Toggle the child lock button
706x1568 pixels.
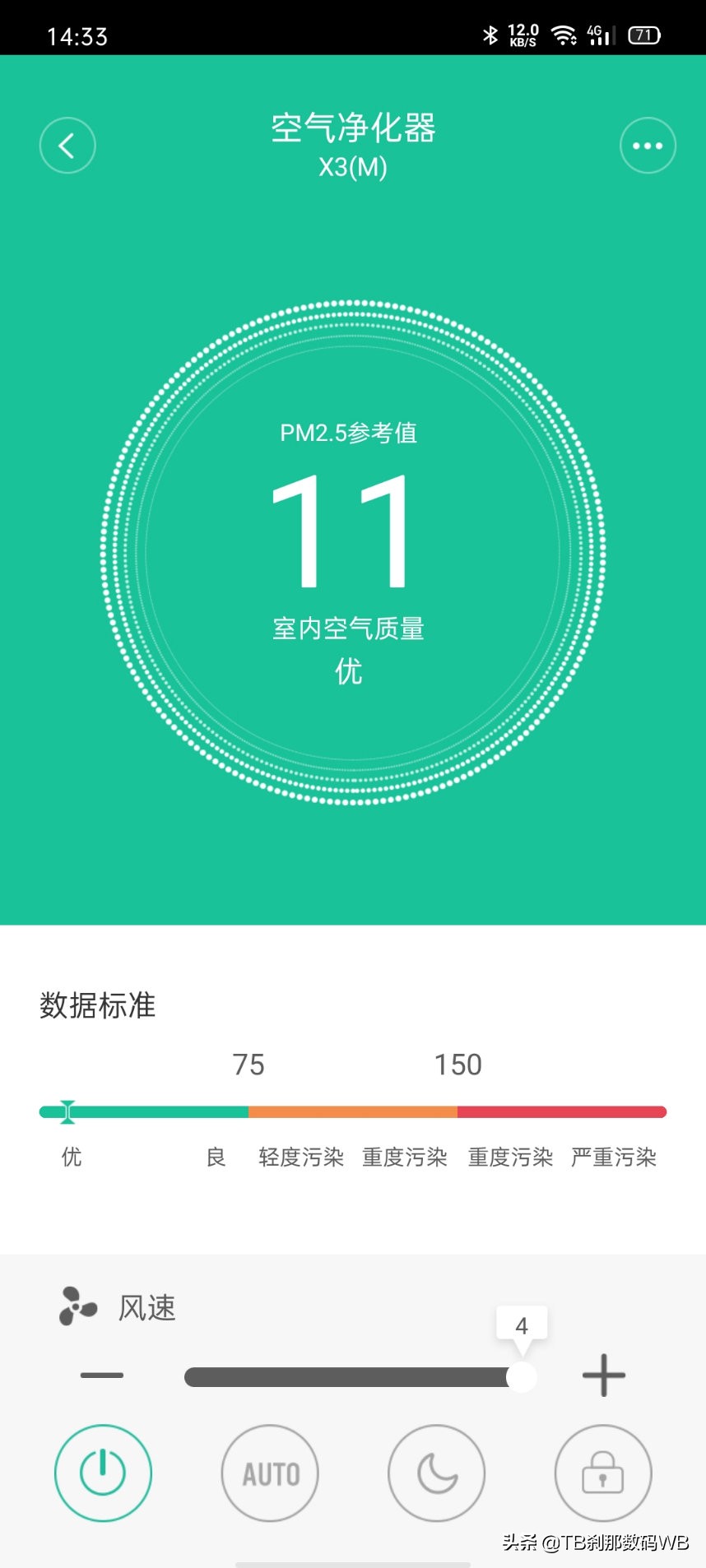click(603, 1473)
